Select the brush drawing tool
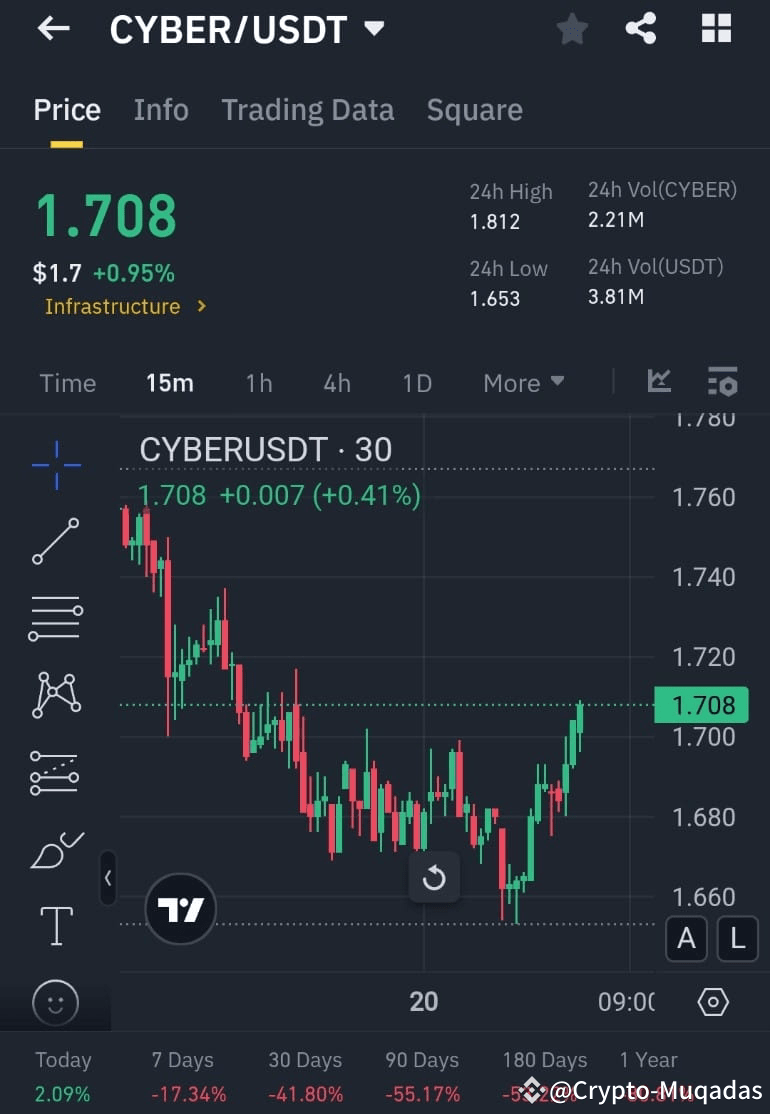770x1114 pixels. click(56, 849)
